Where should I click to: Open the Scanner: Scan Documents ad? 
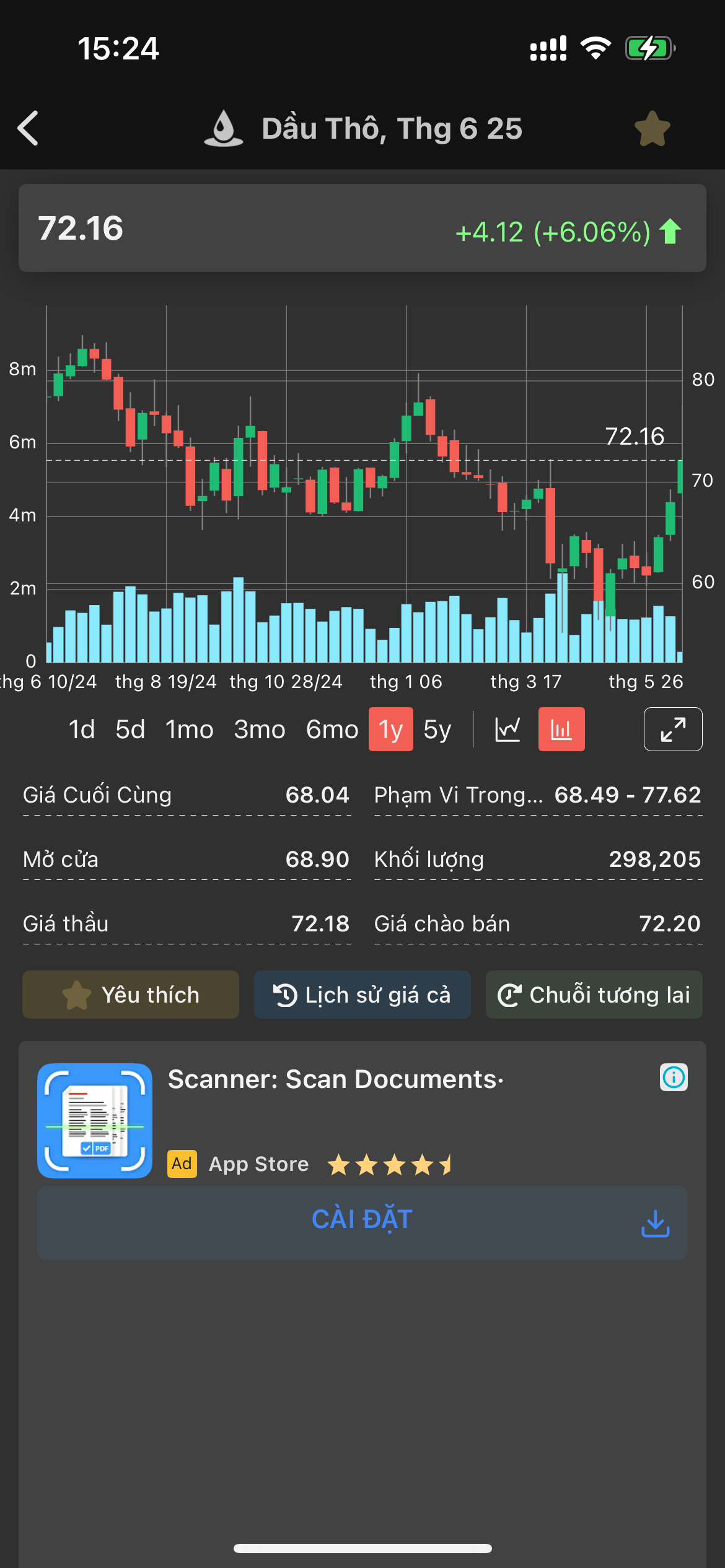(335, 1080)
